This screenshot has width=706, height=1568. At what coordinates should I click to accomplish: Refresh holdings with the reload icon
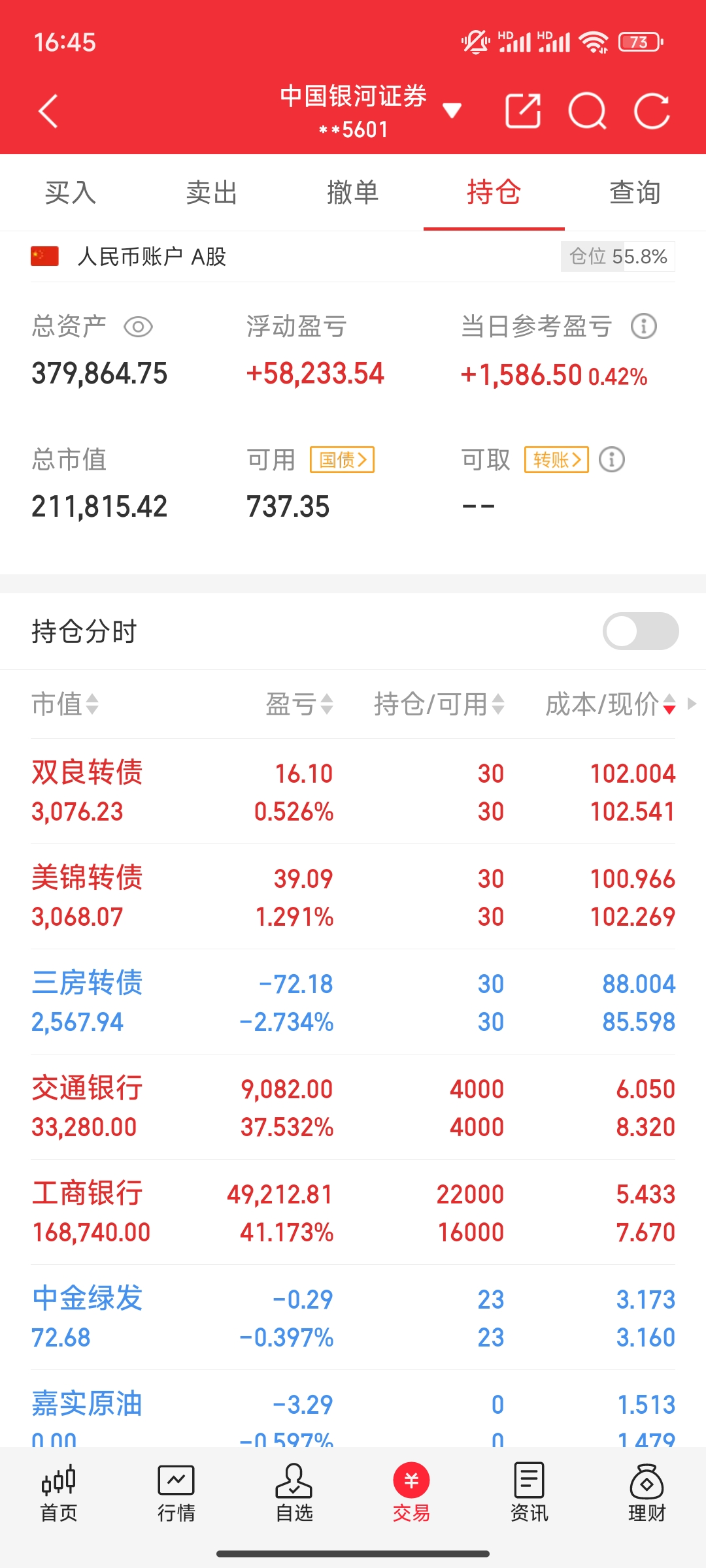click(652, 111)
